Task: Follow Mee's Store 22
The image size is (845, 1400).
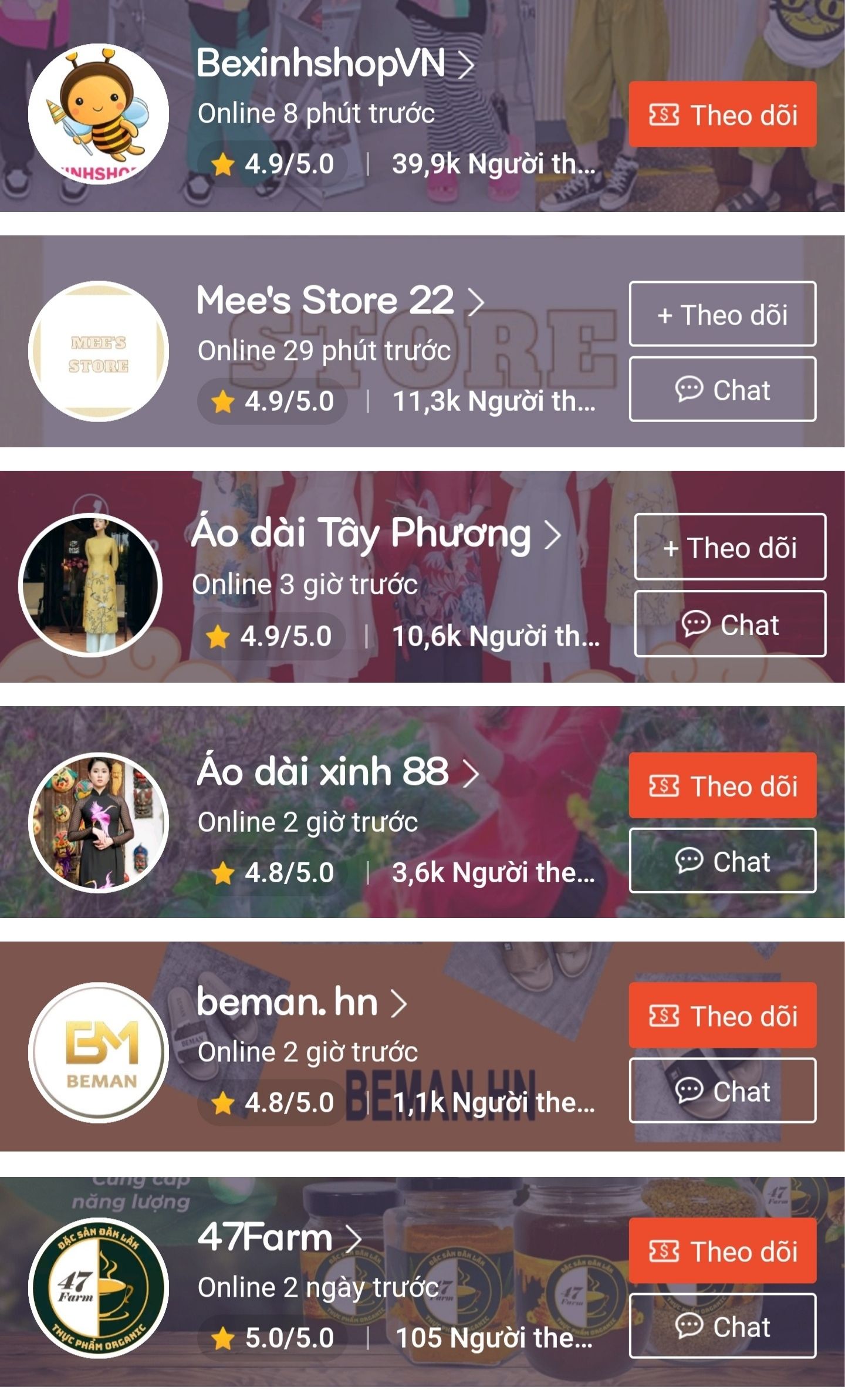Action: pos(722,314)
